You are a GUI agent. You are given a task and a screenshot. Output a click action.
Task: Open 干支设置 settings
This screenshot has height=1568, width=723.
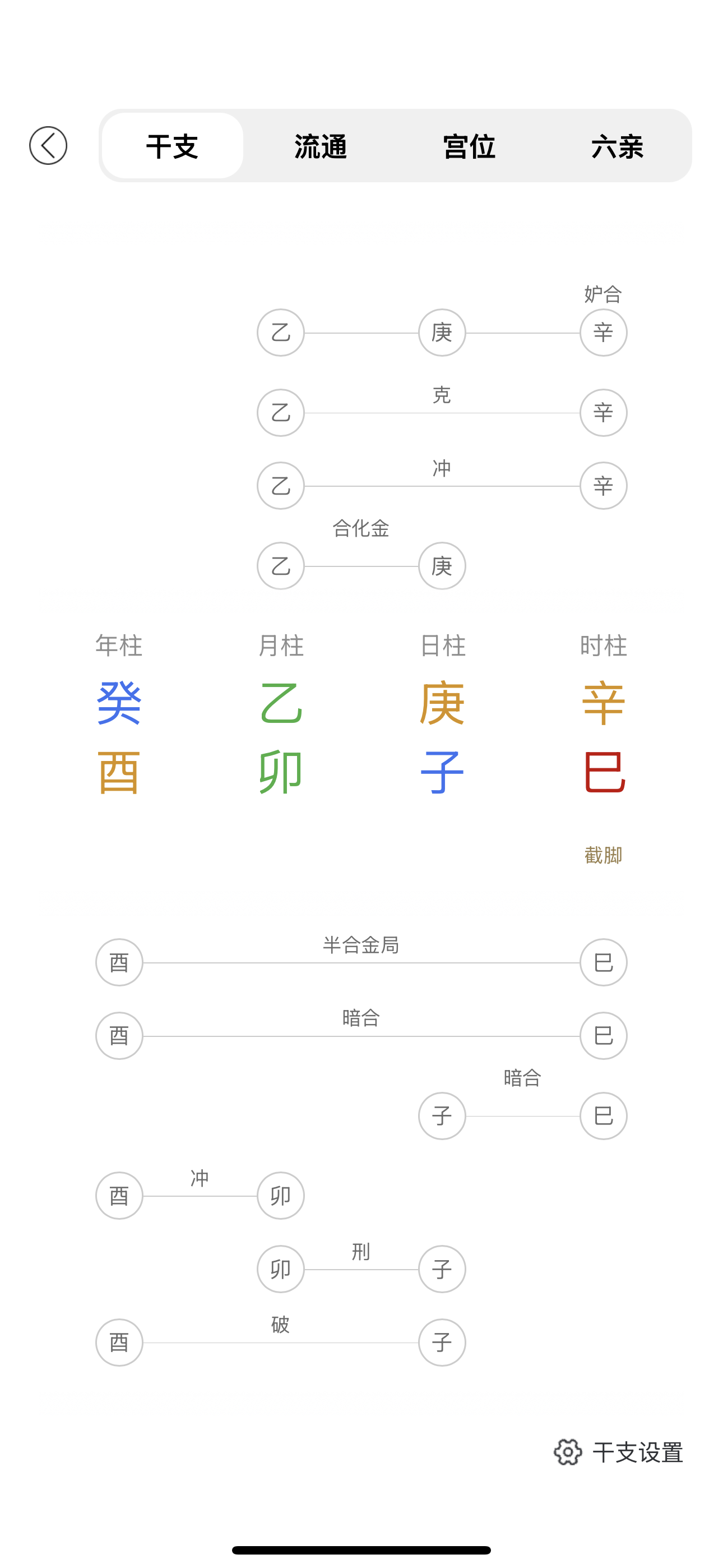619,1452
